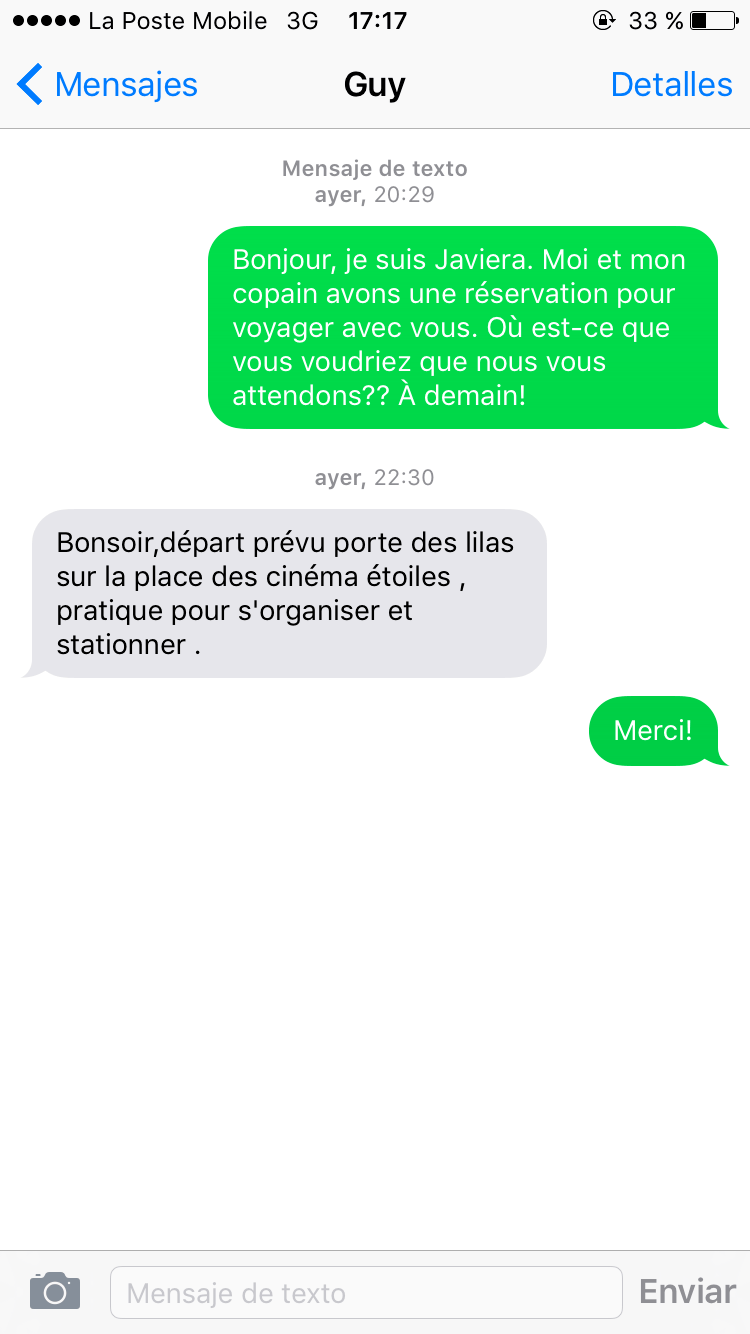
Task: Go back to Mensajes list
Action: pyautogui.click(x=108, y=85)
